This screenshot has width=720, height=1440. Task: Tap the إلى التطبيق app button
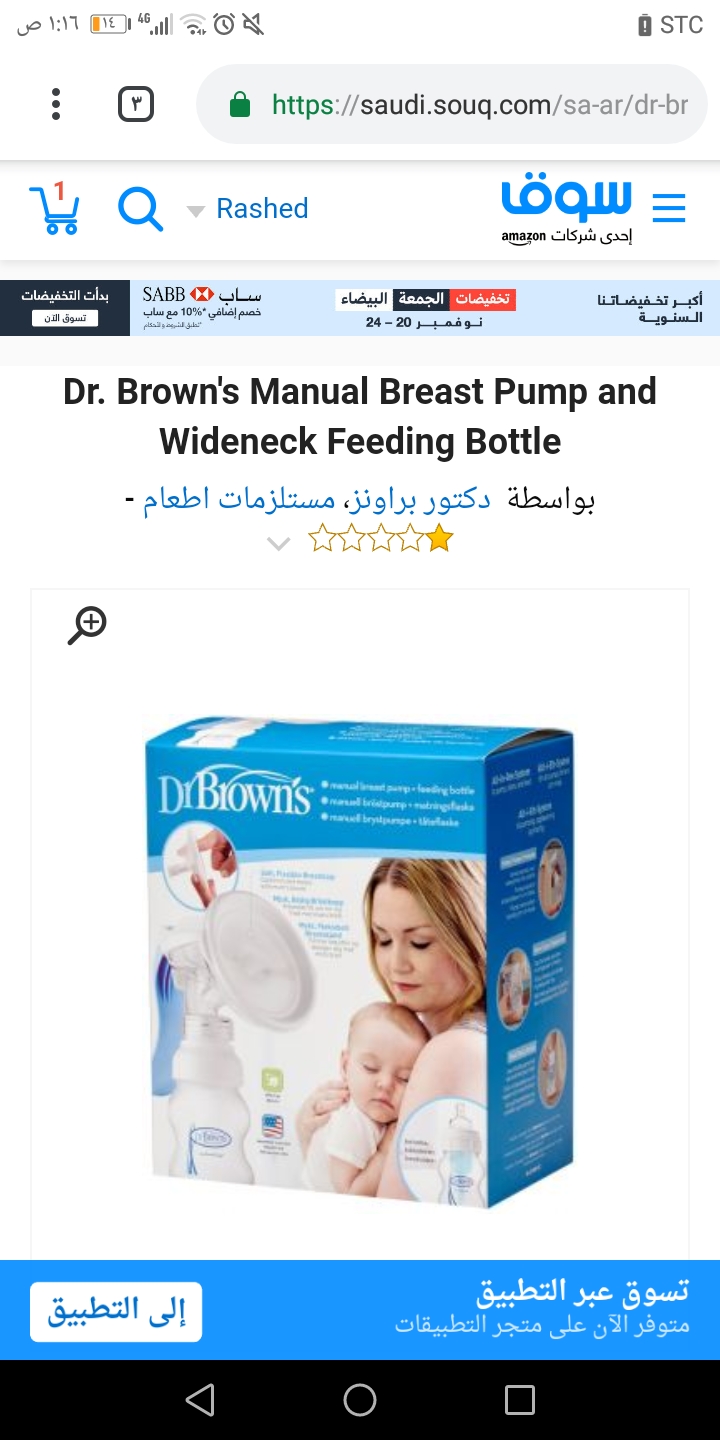116,1311
